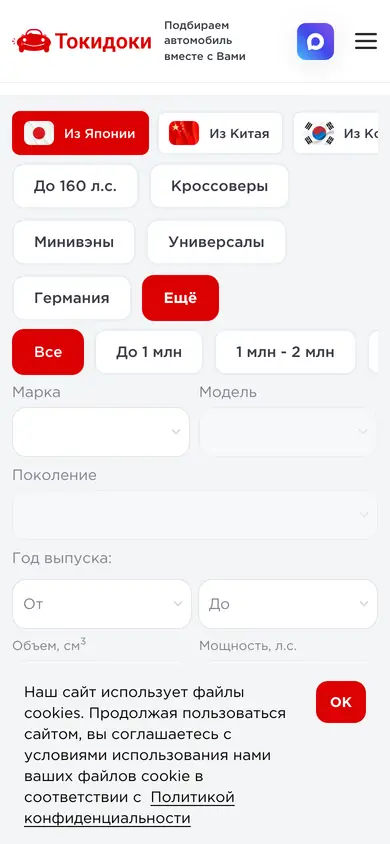
Task: Expand the year От dropdown
Action: (102, 604)
